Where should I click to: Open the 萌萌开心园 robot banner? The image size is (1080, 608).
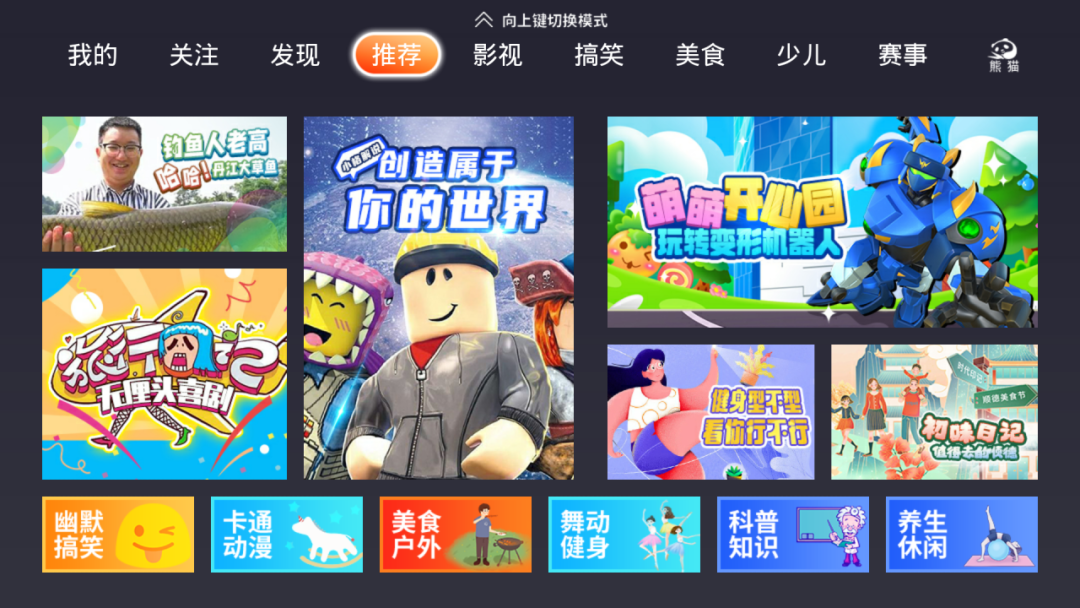[x=822, y=222]
